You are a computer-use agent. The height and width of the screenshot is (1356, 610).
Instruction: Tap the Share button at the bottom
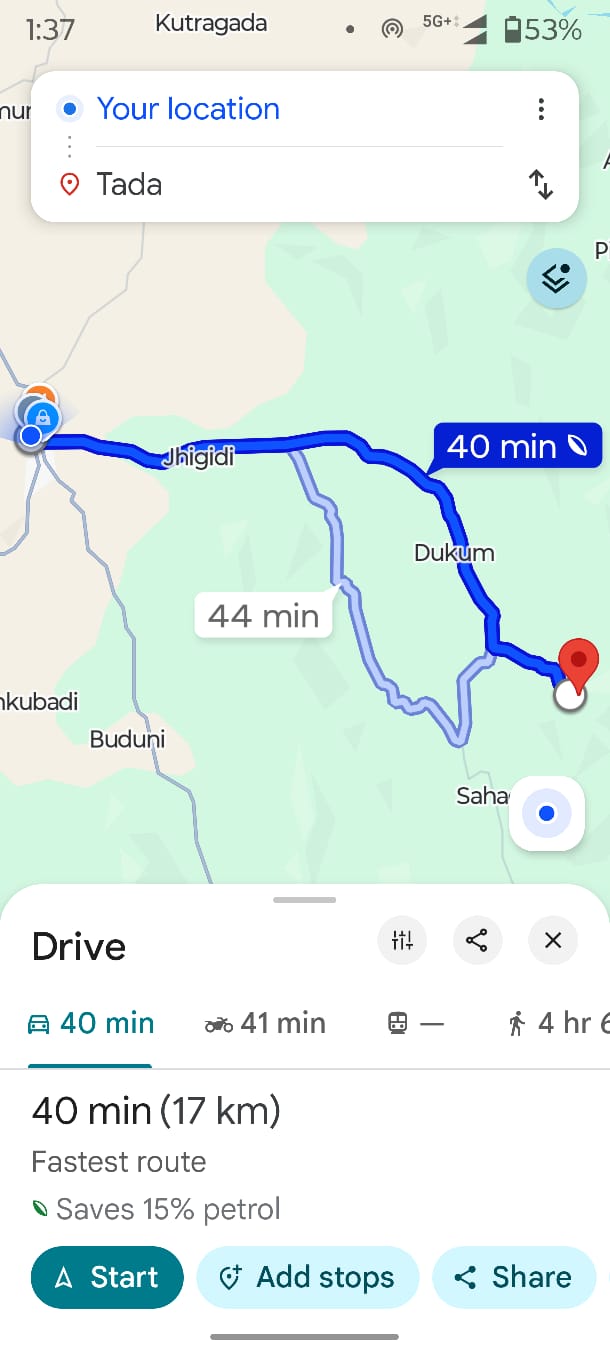pos(513,1277)
